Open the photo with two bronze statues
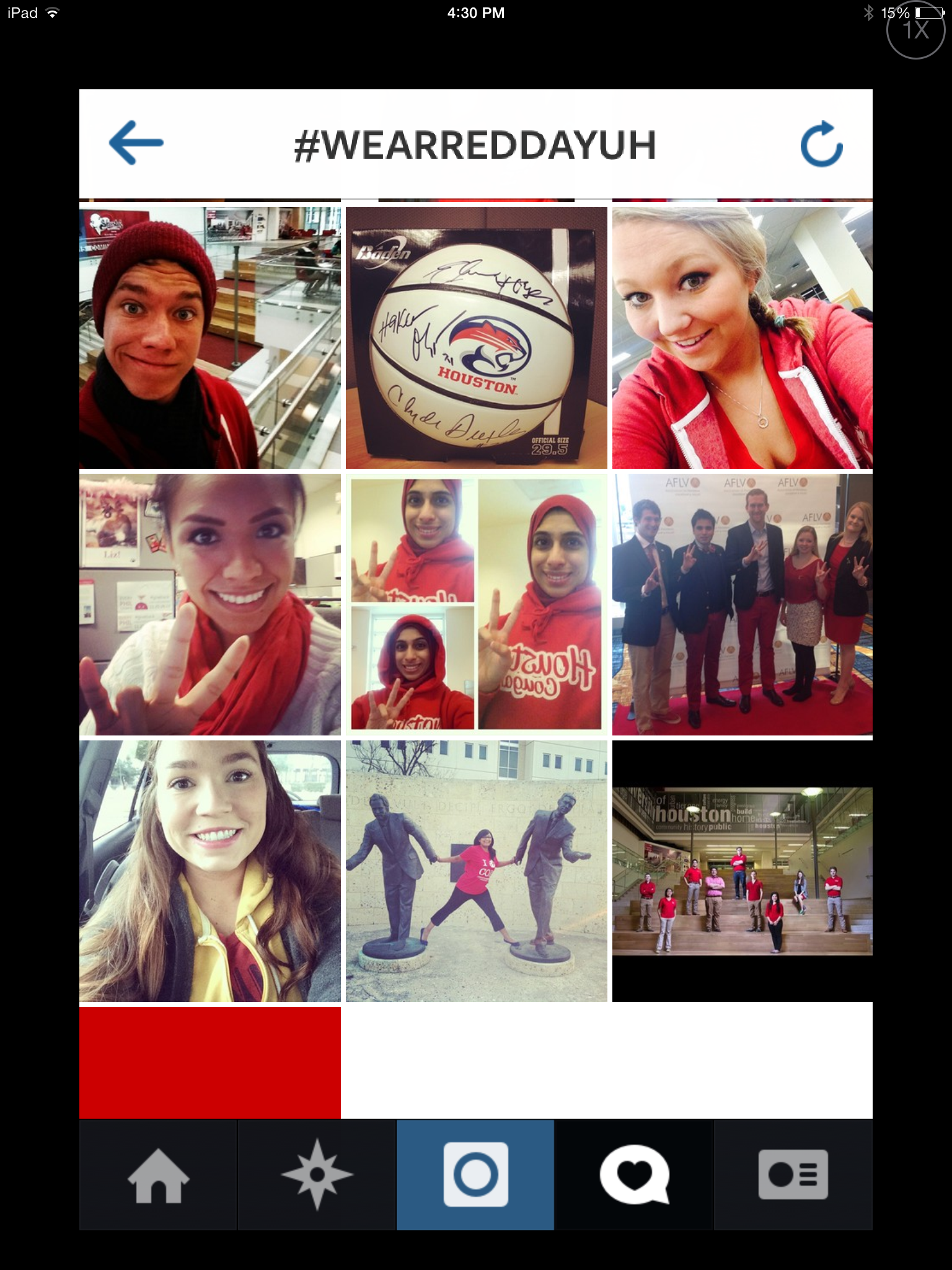This screenshot has width=952, height=1270. pos(476,871)
